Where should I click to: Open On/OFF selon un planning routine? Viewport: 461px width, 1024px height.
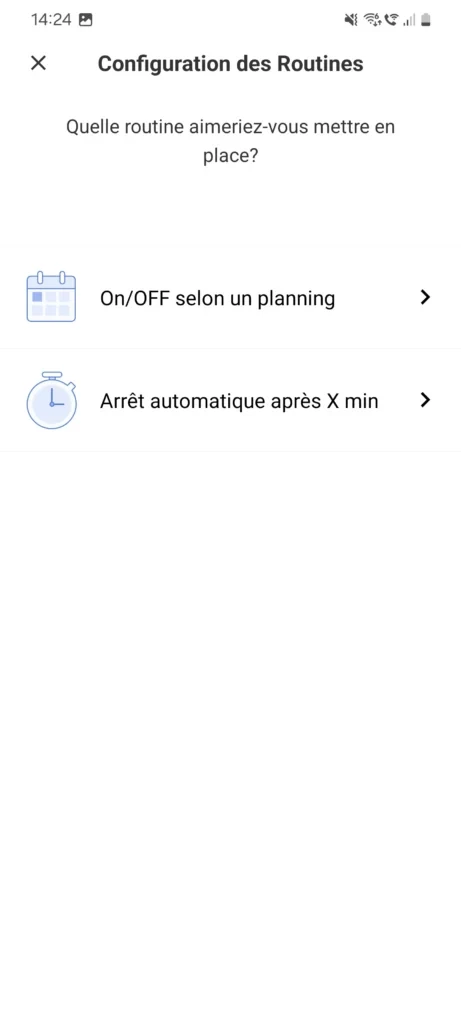tap(230, 298)
